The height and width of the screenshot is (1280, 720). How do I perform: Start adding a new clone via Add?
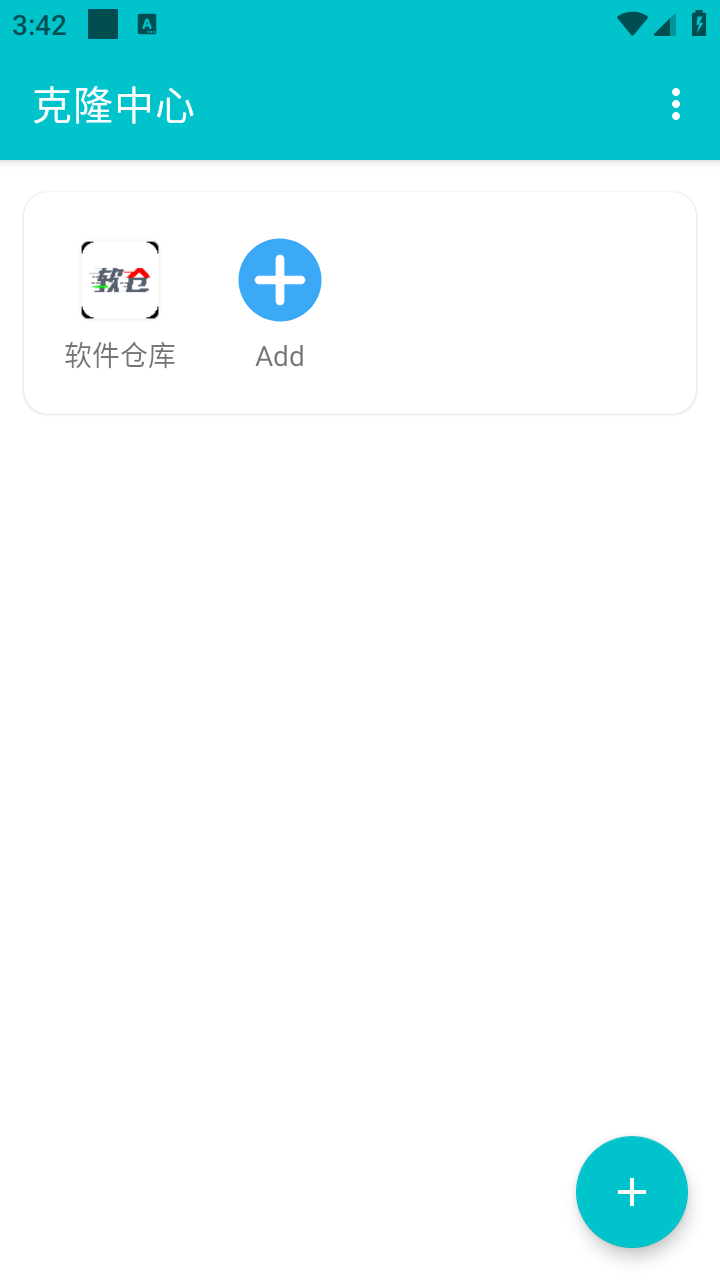279,280
